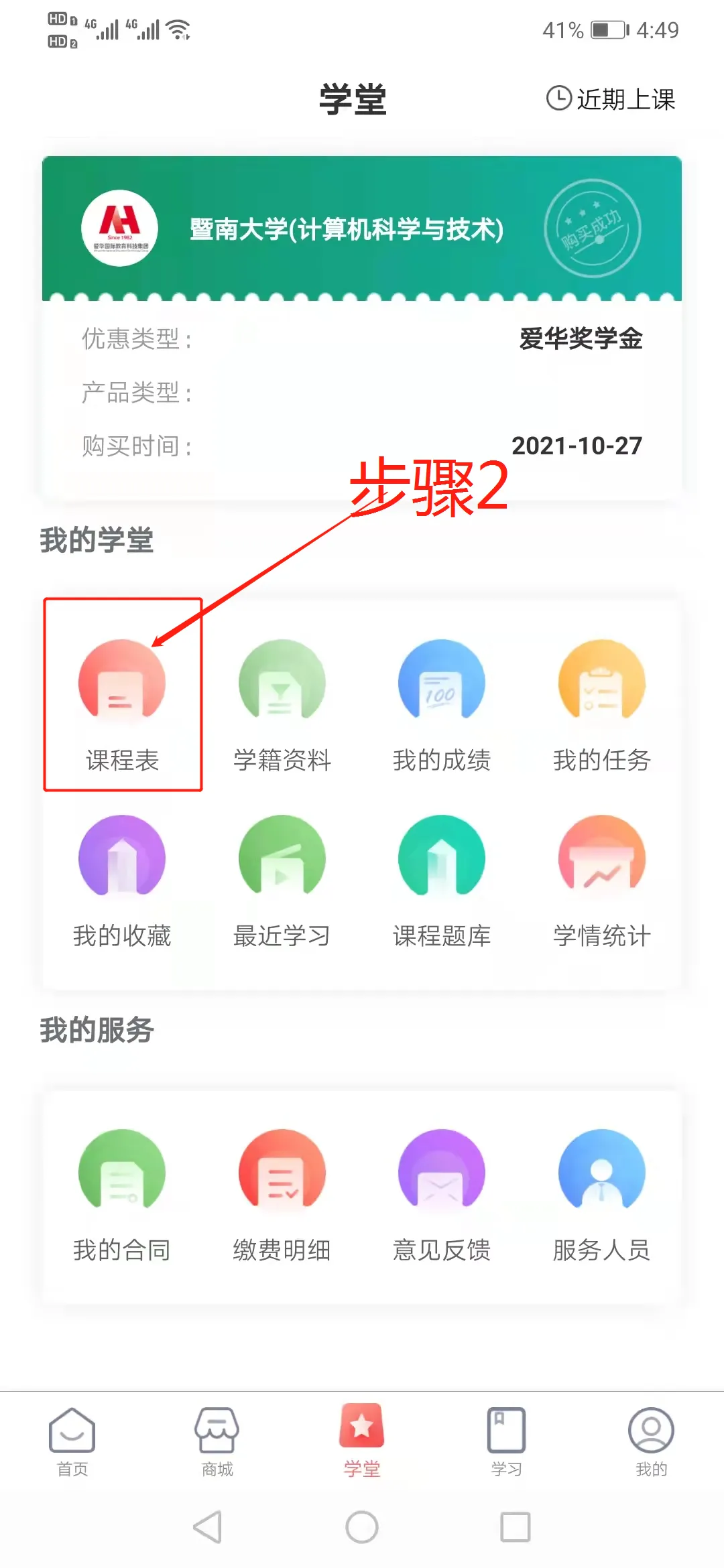
Task: Open 最近学习 recent study
Action: [x=282, y=879]
